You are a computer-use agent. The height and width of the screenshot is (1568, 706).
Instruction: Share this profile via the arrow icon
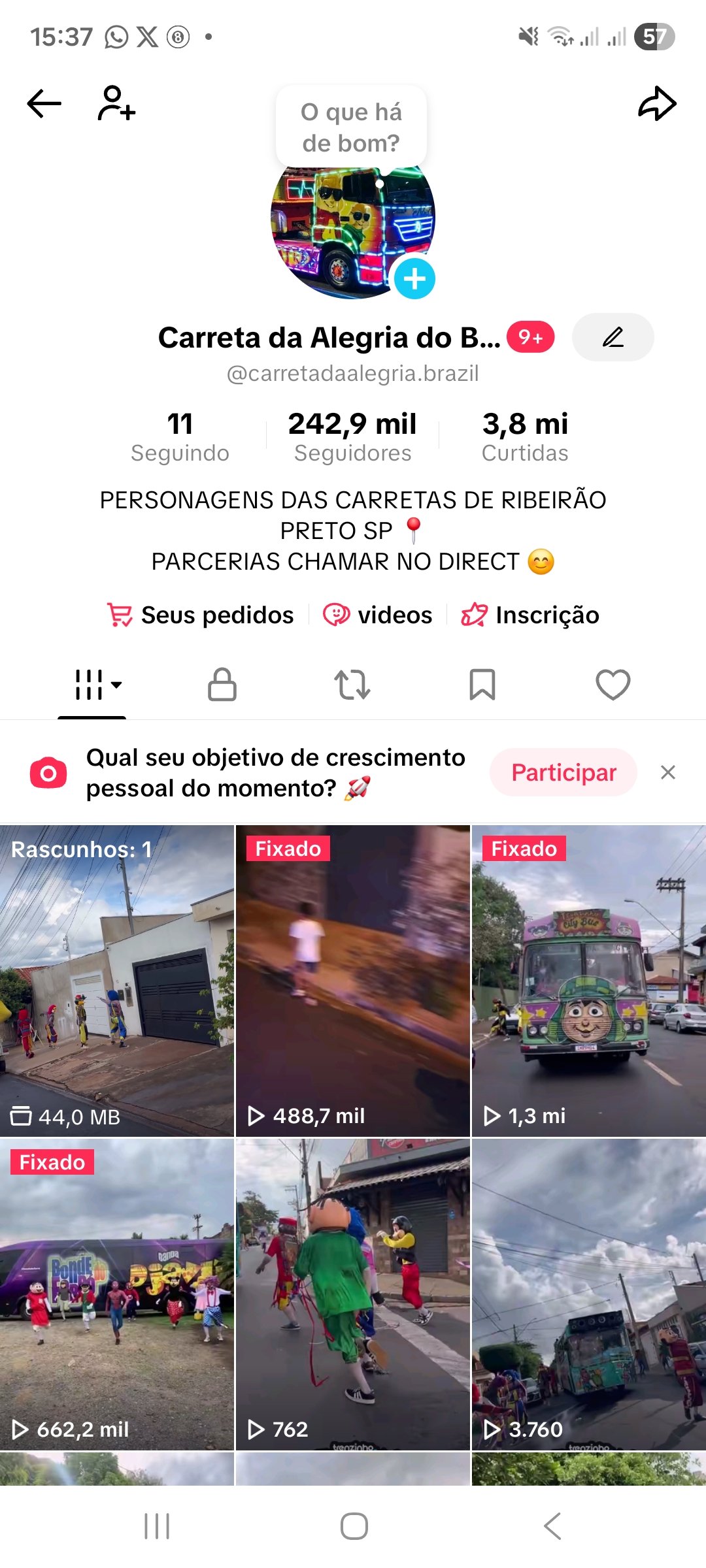(x=656, y=103)
